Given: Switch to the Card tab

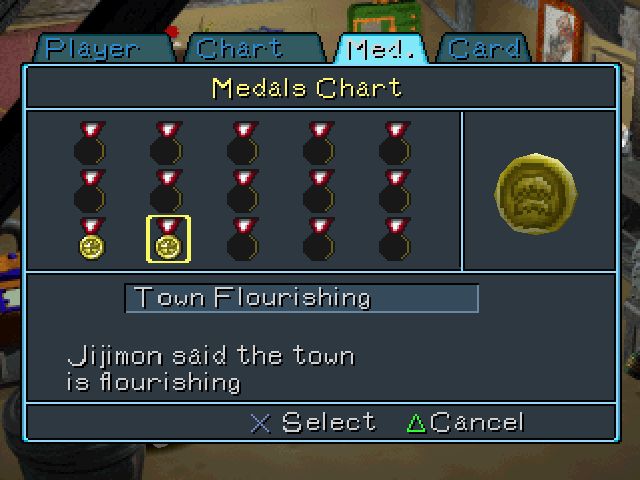Looking at the screenshot, I should (x=484, y=49).
